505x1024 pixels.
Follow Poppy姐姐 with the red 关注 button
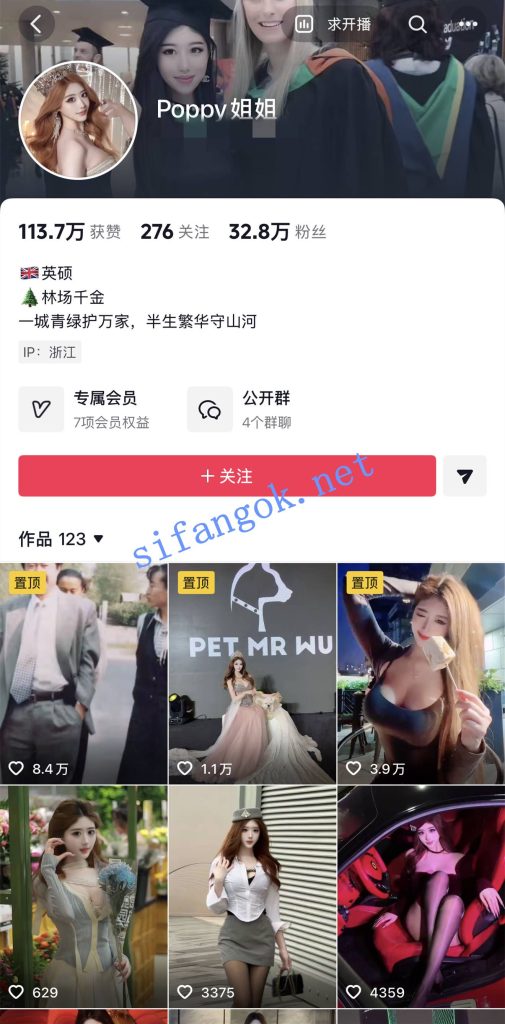(x=227, y=476)
